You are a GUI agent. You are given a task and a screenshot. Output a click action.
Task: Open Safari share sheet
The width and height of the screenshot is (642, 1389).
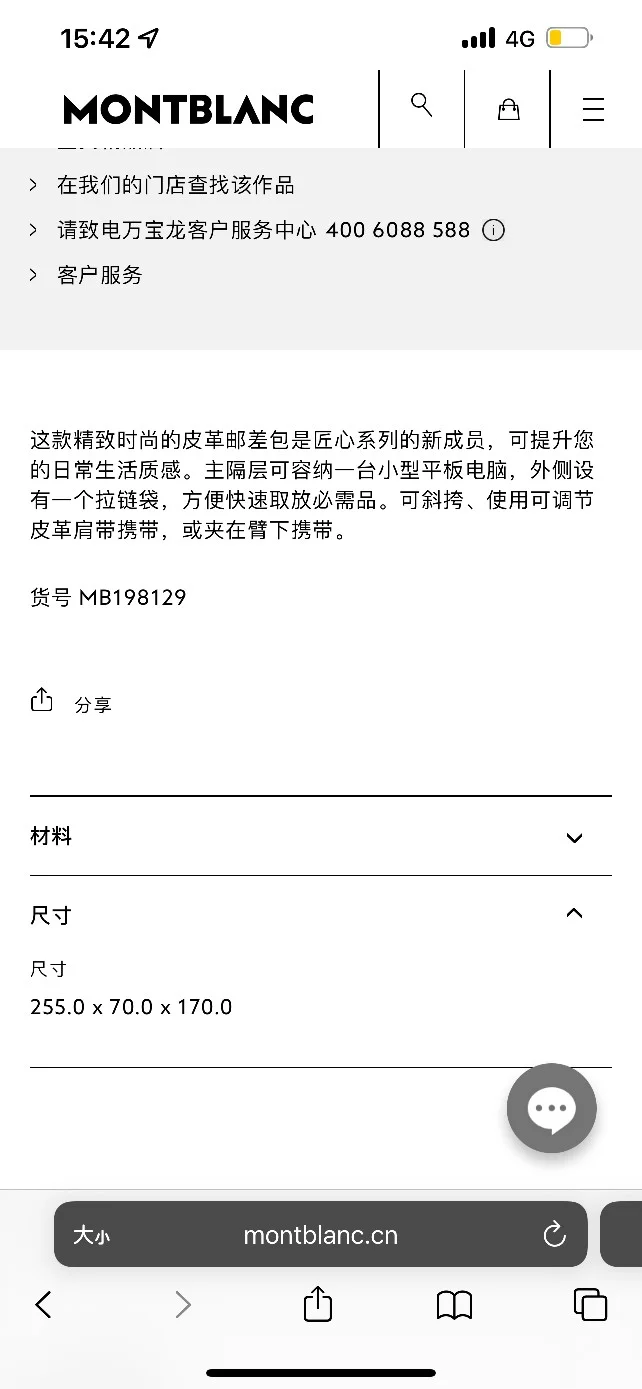(x=317, y=1304)
